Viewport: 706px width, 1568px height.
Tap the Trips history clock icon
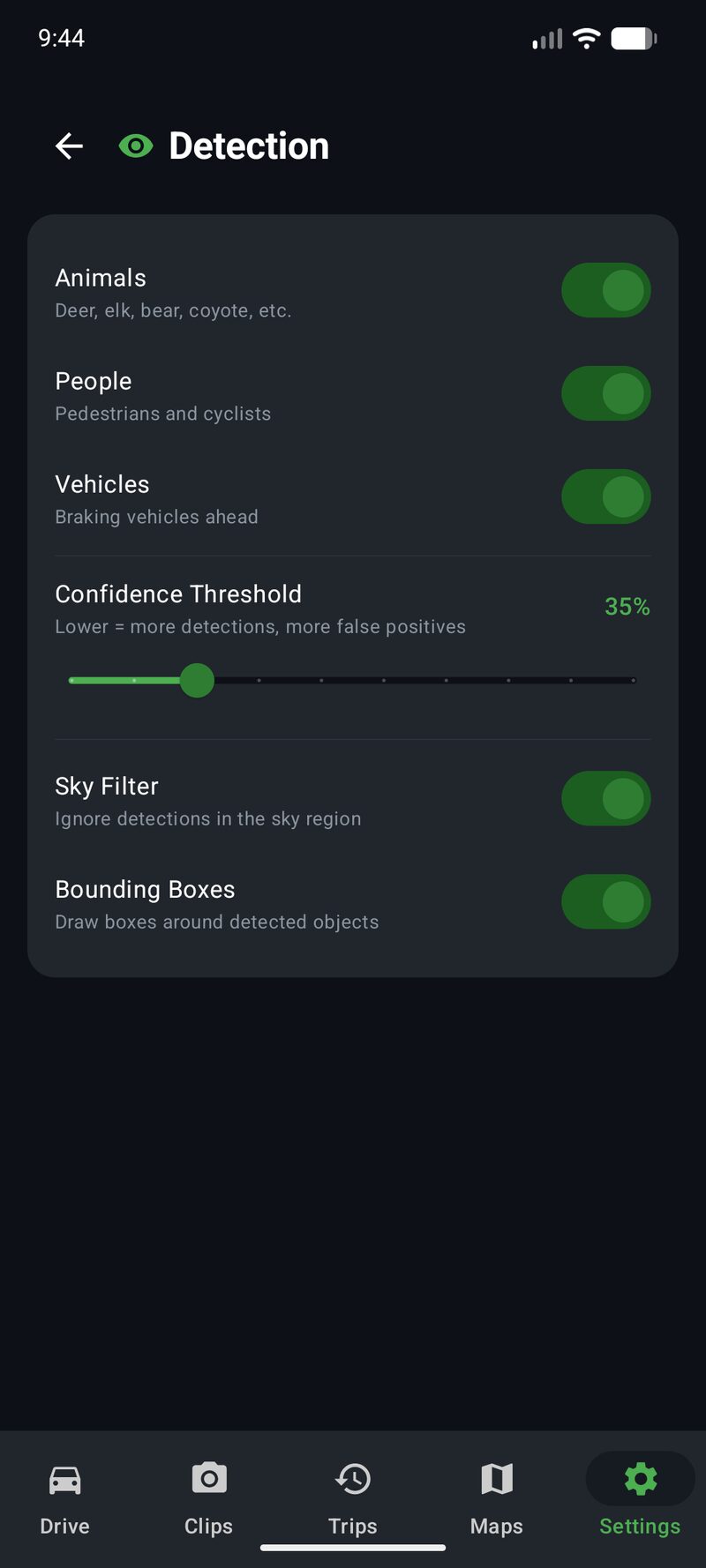[352, 1479]
